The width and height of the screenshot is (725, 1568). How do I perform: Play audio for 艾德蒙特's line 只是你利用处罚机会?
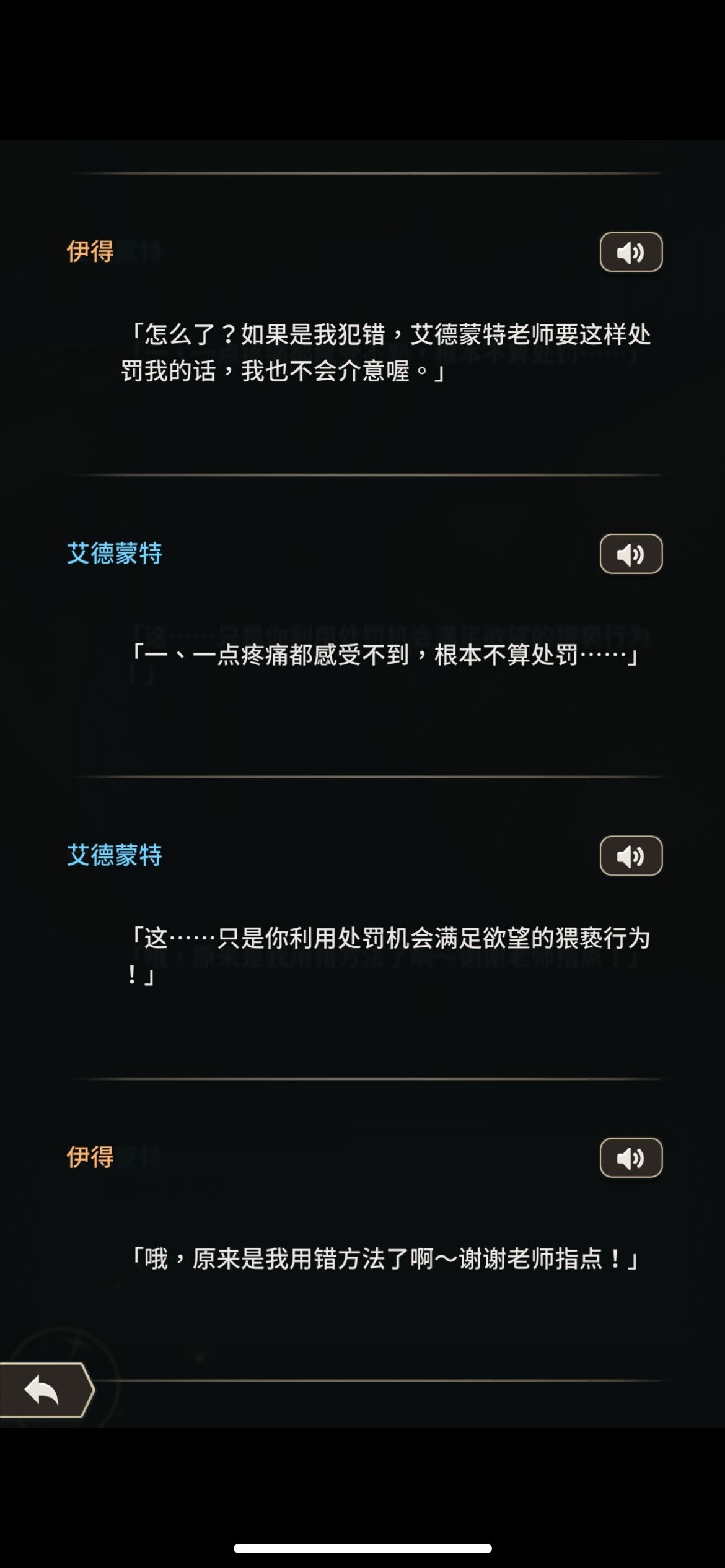[x=631, y=856]
